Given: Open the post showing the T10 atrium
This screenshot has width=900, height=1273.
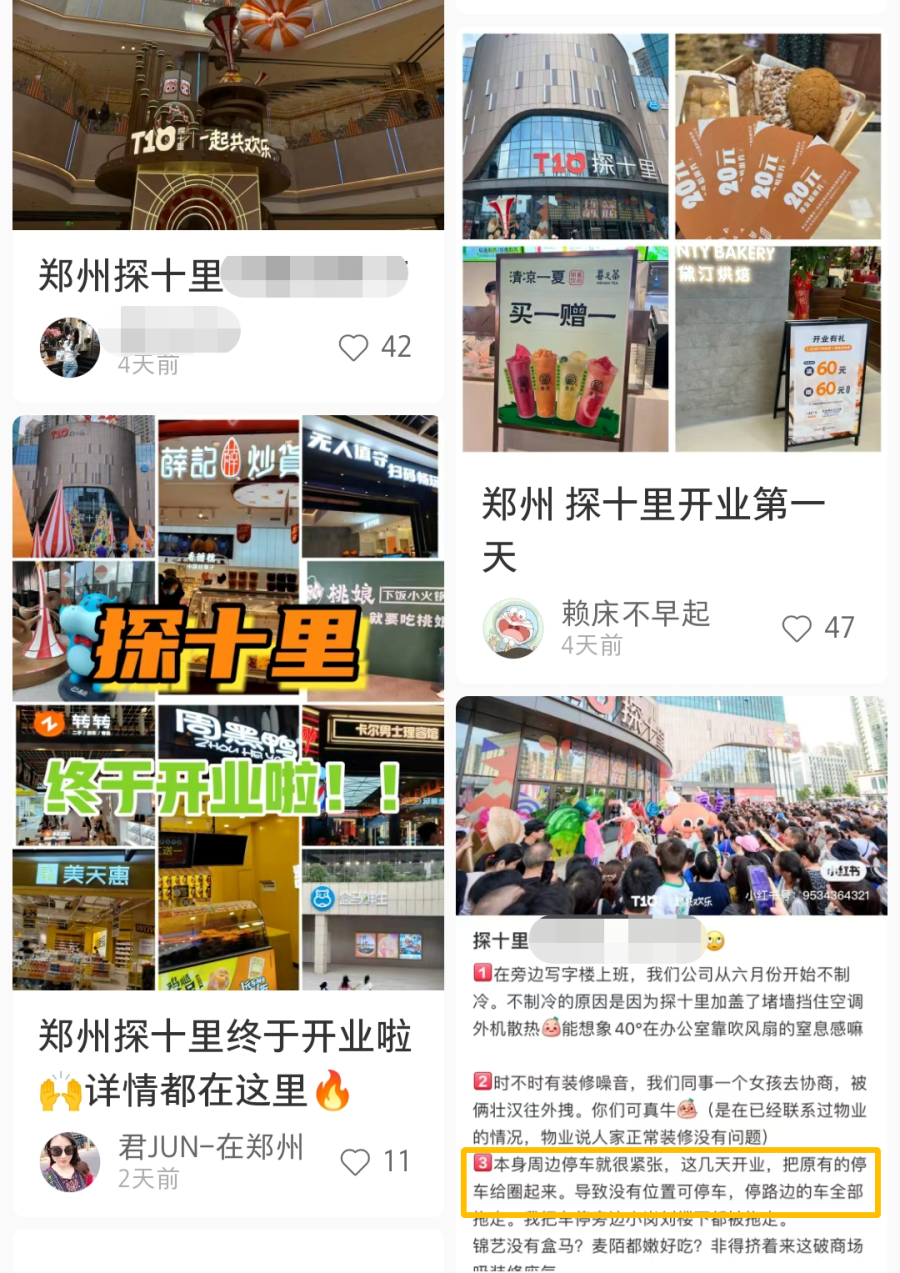Looking at the screenshot, I should [228, 115].
